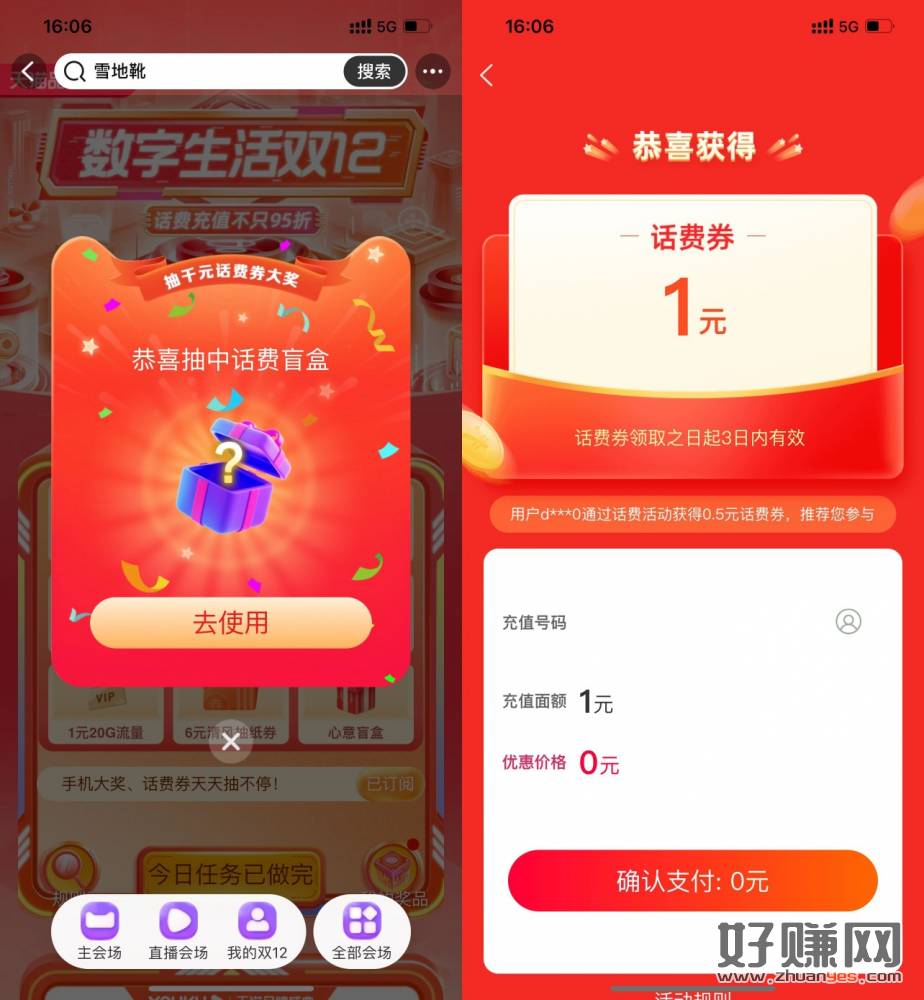Switch to 直播会场 tab
Viewport: 924px width, 1000px height.
coord(178,931)
